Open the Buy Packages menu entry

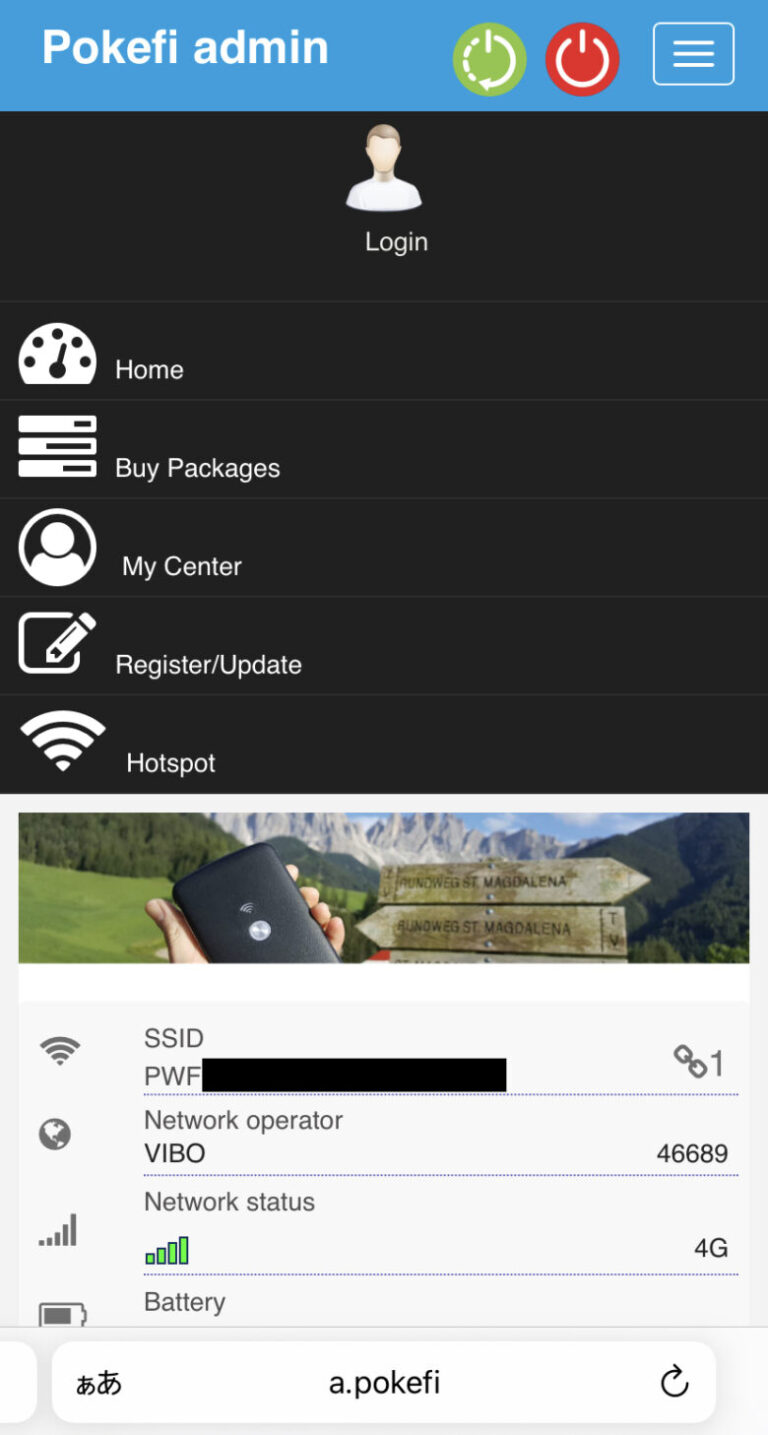coord(198,467)
